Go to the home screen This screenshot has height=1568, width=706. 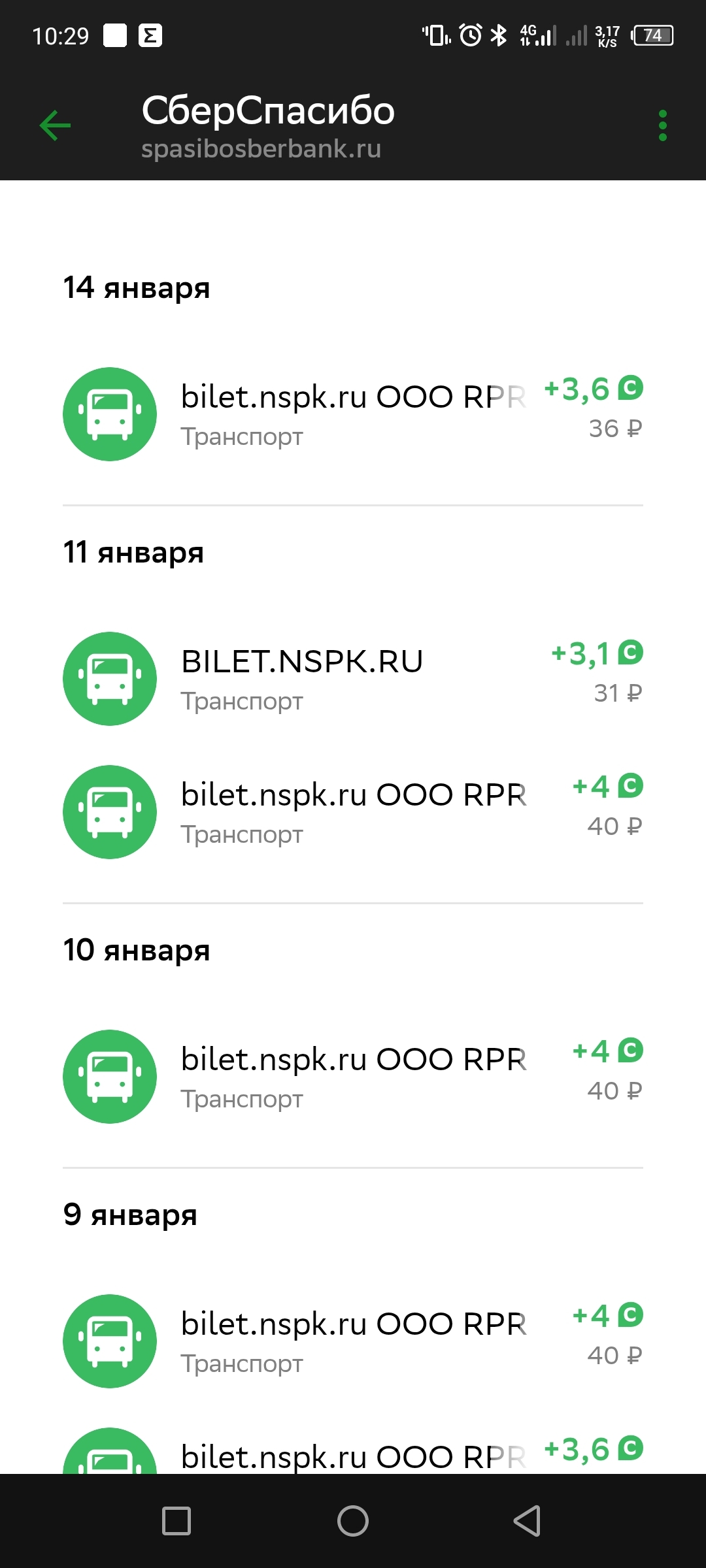pos(353,1520)
